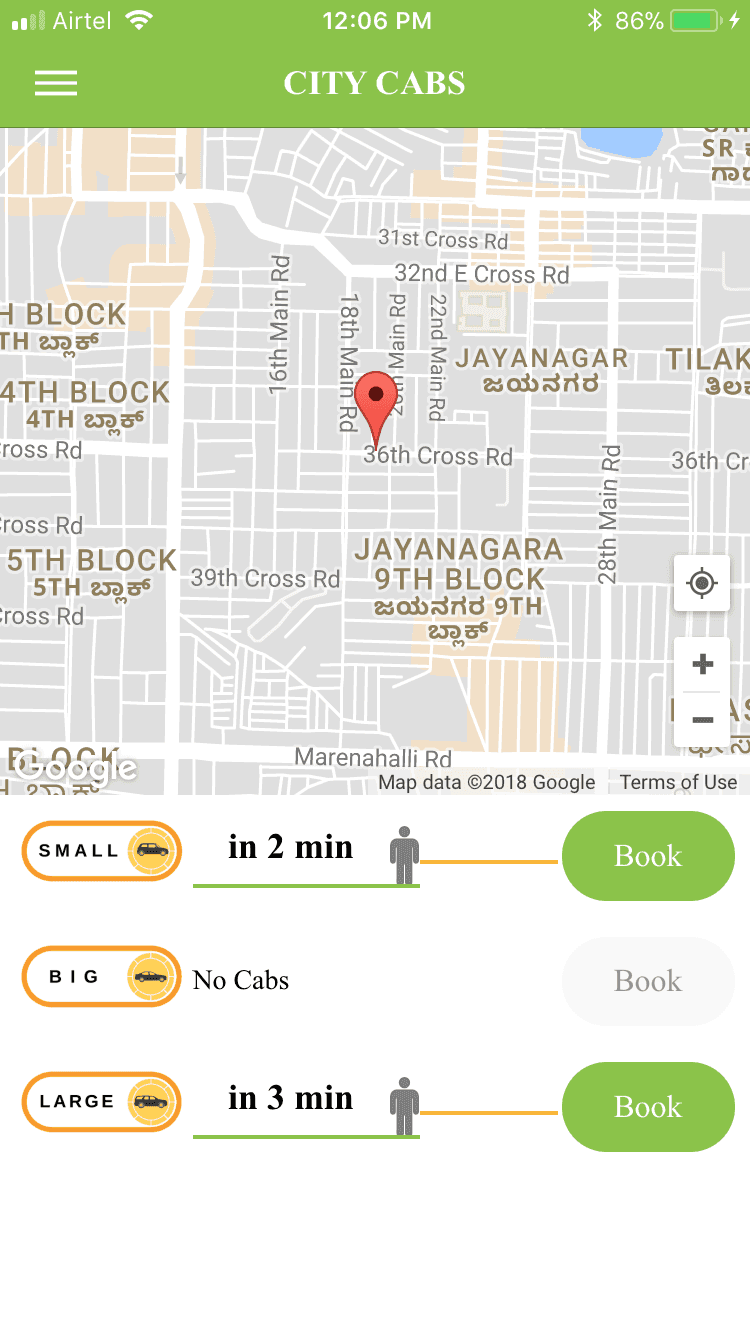Click the person figure near LARGE cab timer
This screenshot has height=1334, width=750.
point(403,1104)
